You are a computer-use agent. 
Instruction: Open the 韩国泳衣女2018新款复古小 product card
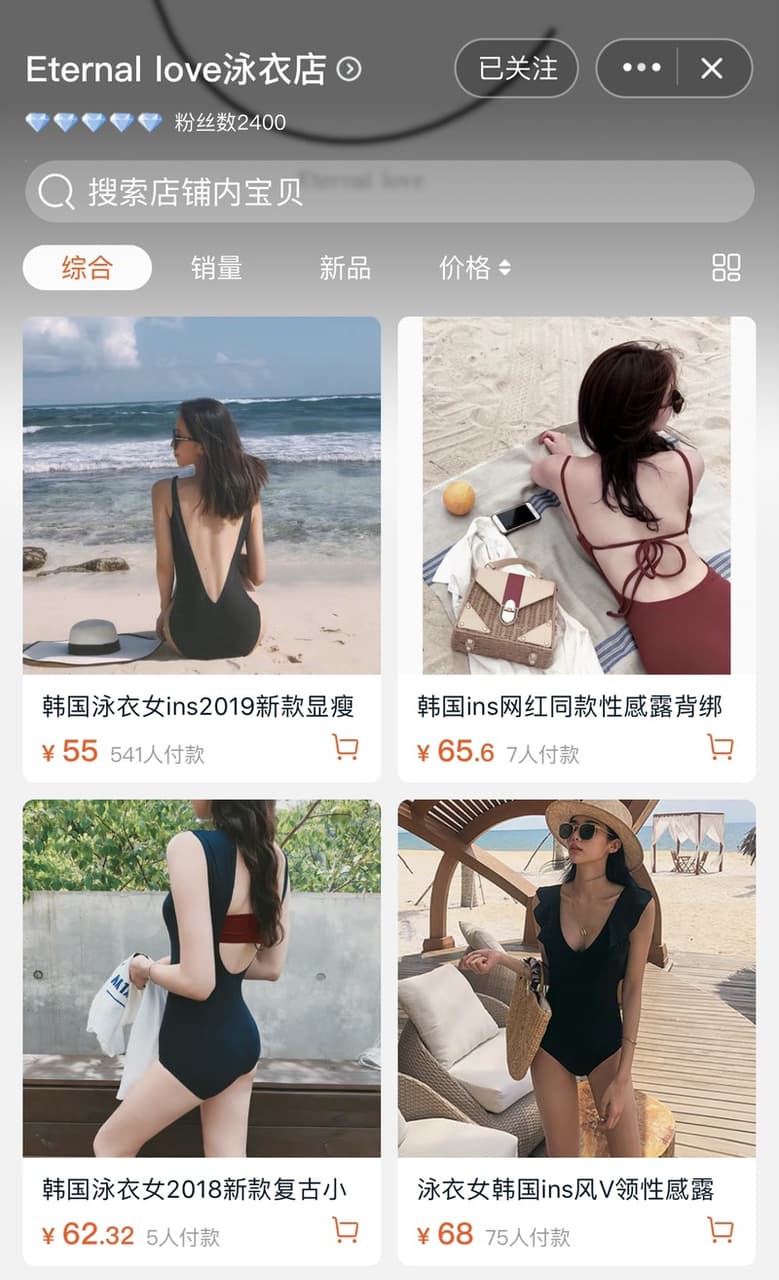click(202, 1032)
